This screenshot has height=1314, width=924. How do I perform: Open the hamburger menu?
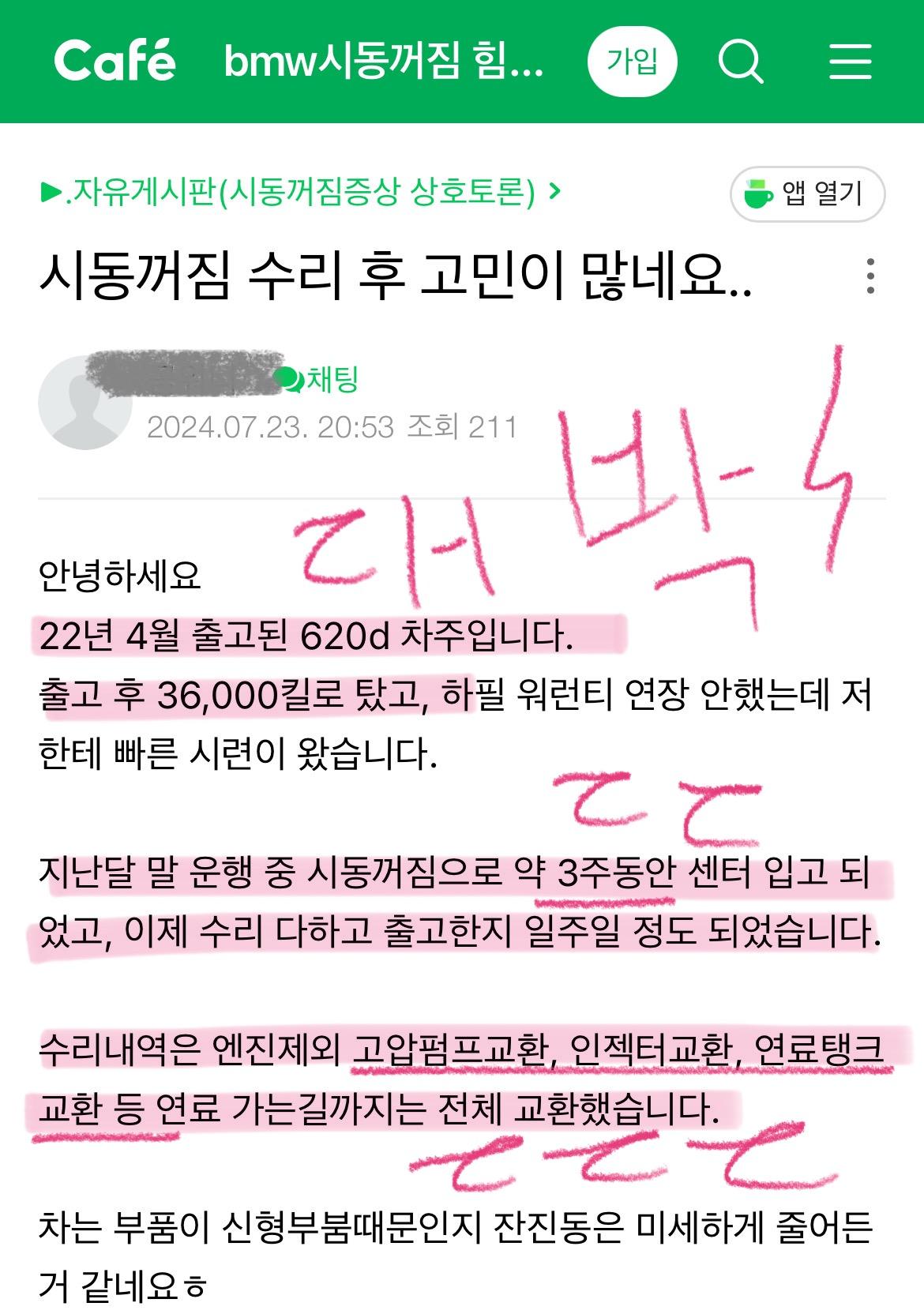pos(850,61)
